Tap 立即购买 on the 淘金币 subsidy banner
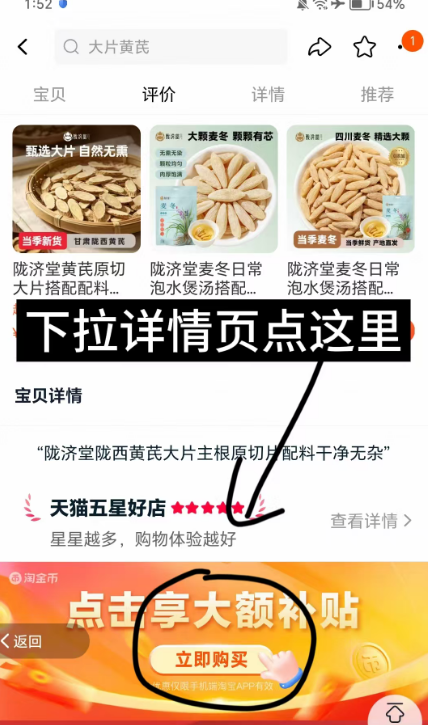Screen dimensions: 428x725 point(212,659)
